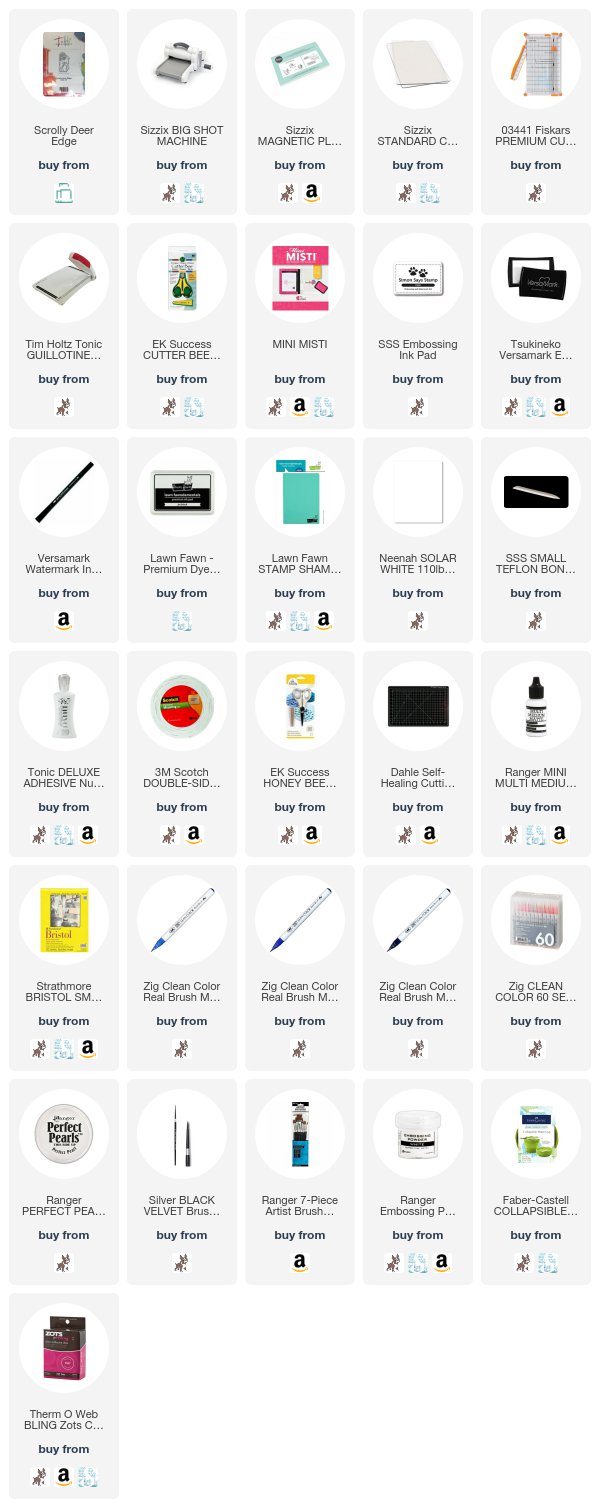Buy Sizzix MAGNETIC platform from Amazon

311,193
